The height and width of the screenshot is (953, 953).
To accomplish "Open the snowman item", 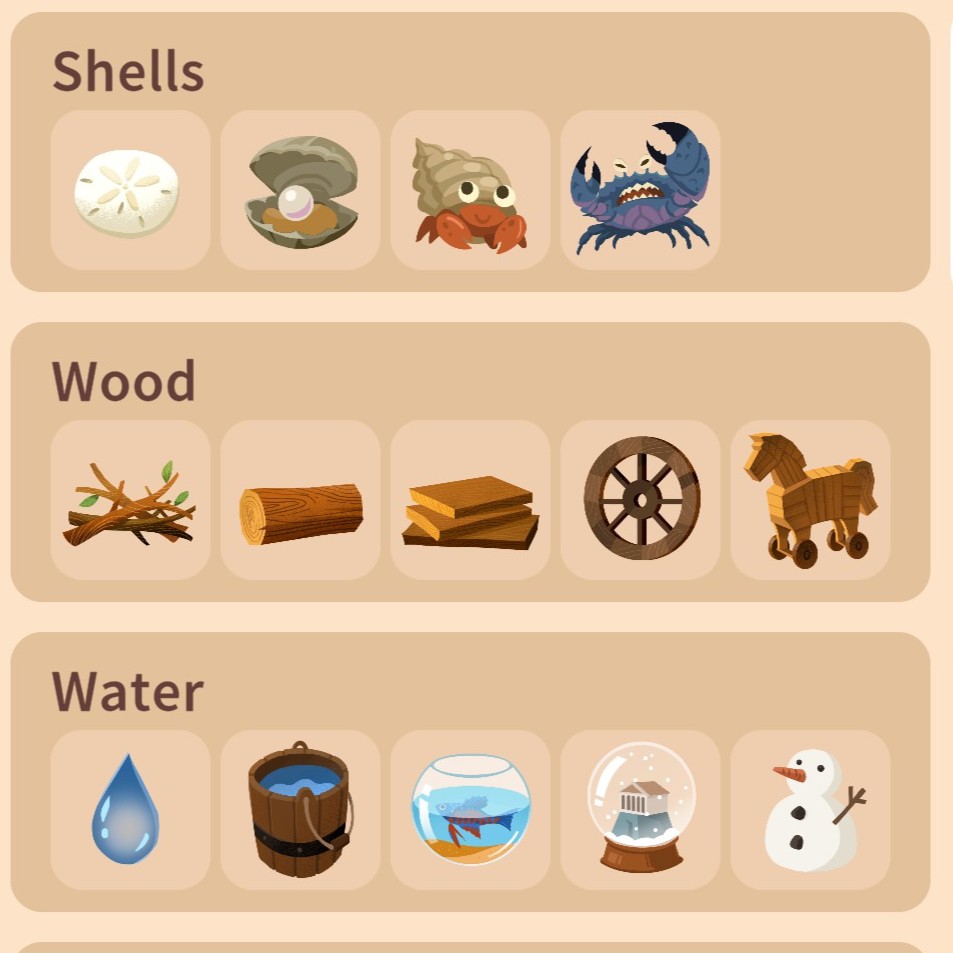I will pyautogui.click(x=810, y=811).
